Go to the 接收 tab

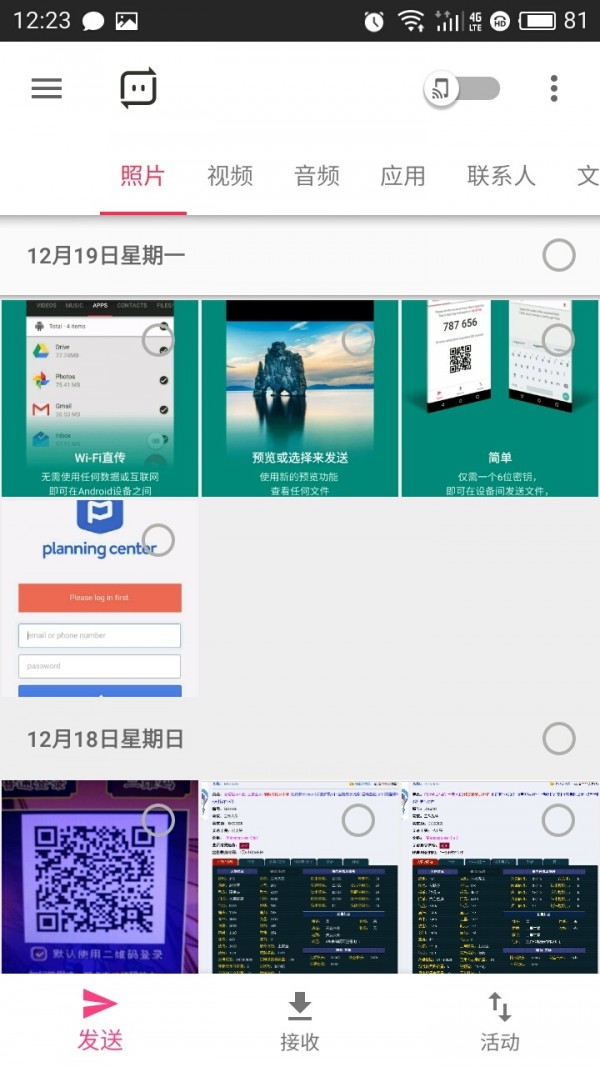tap(300, 1020)
